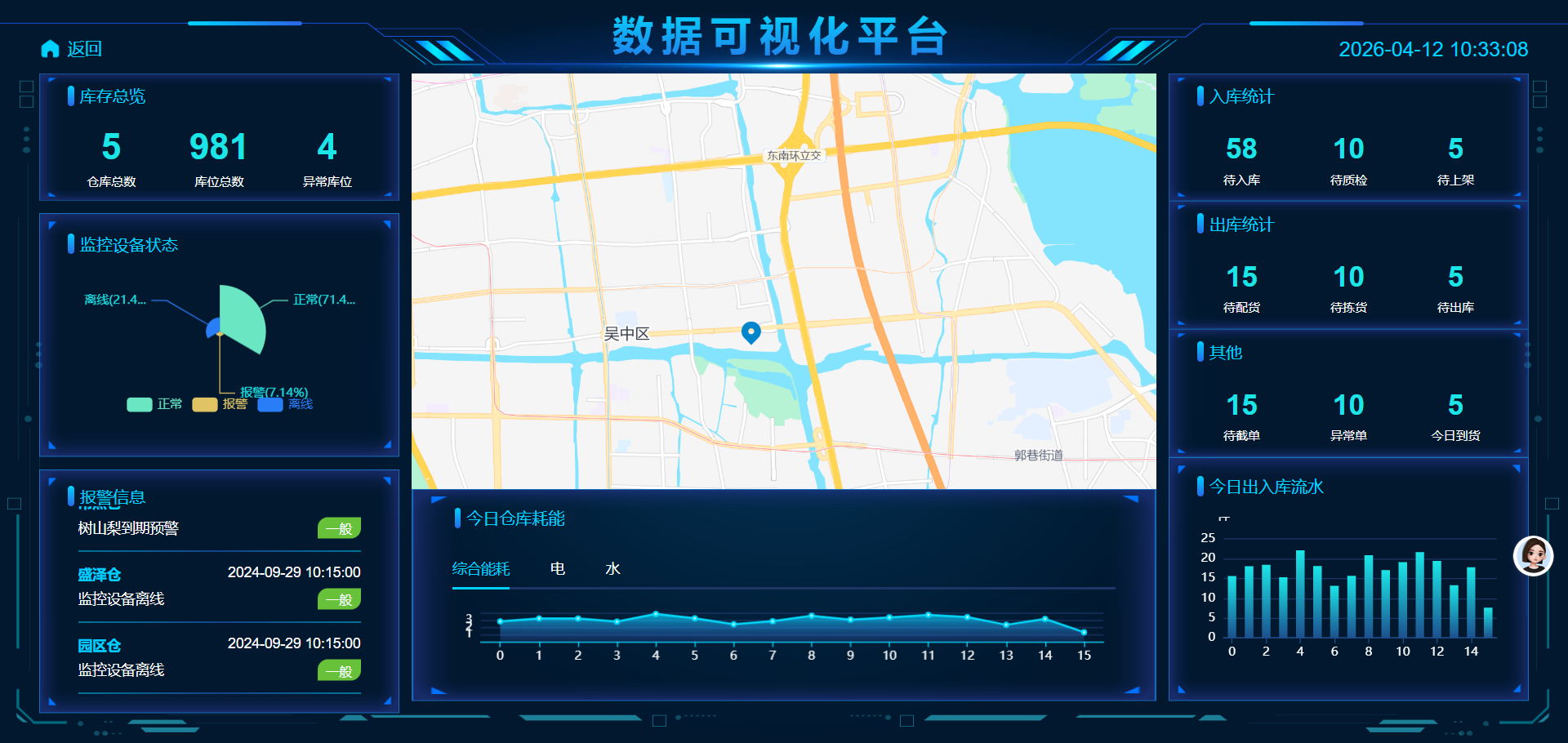
Task: Tap the 返回 back button
Action: click(73, 49)
